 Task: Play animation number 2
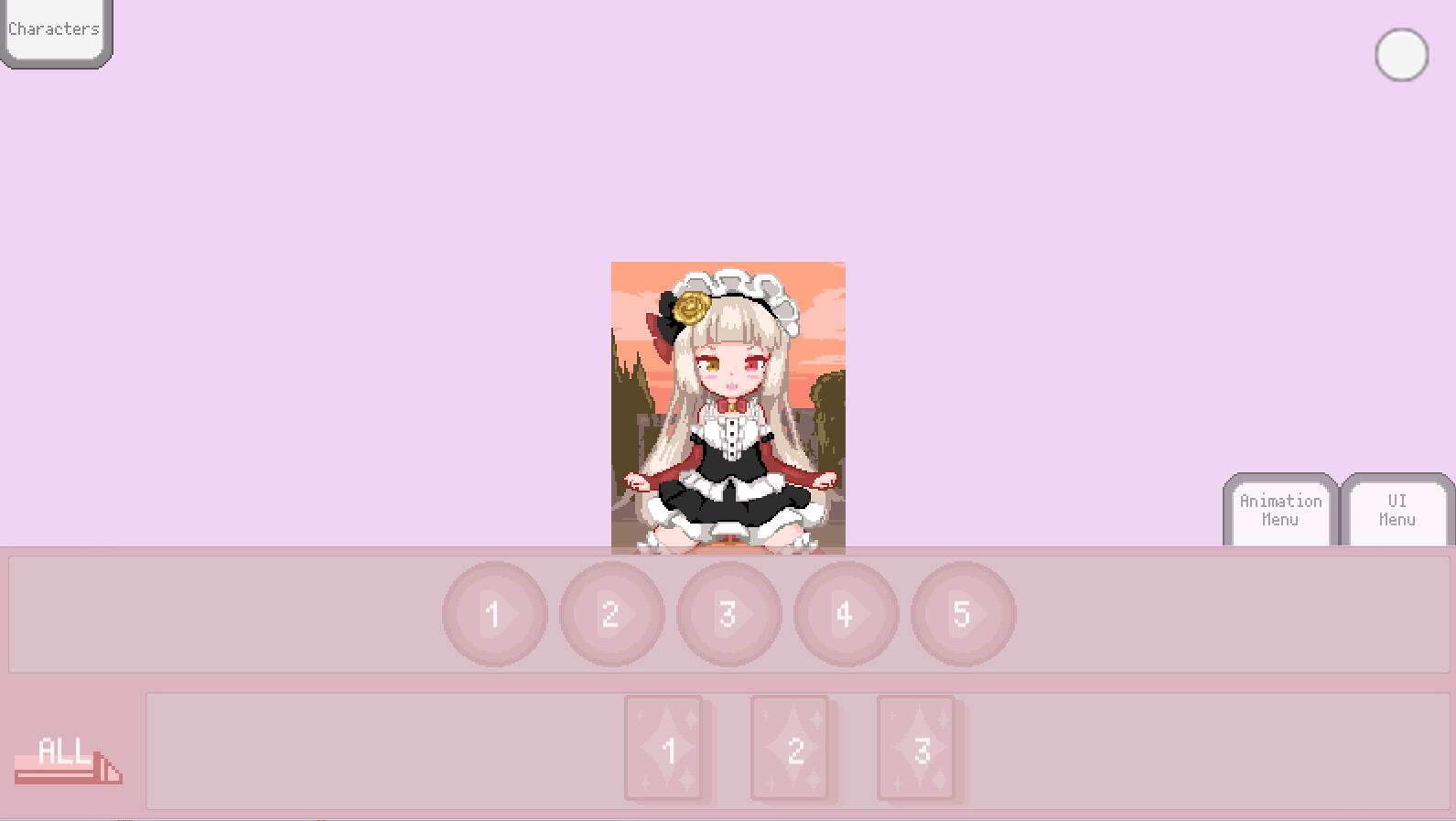click(x=612, y=614)
